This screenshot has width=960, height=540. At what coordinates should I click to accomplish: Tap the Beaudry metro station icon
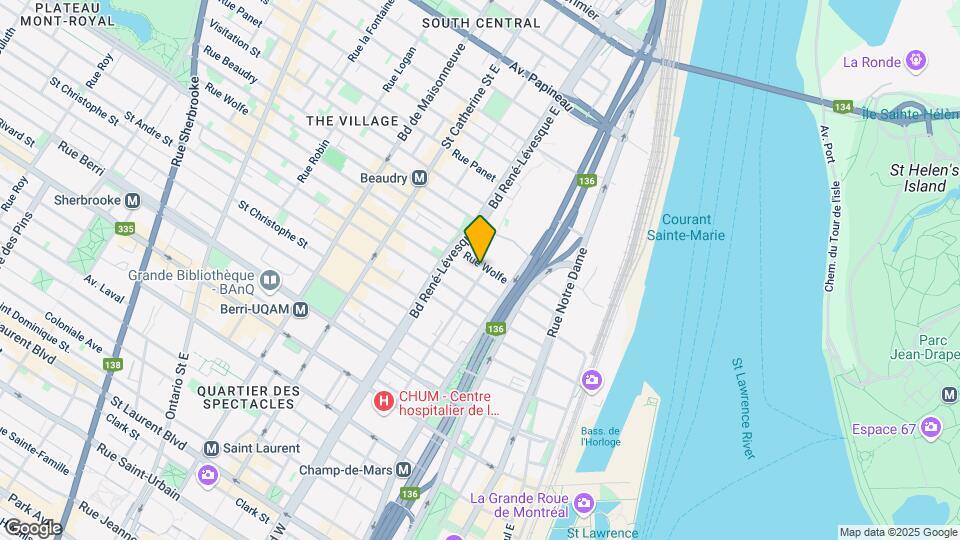(420, 178)
